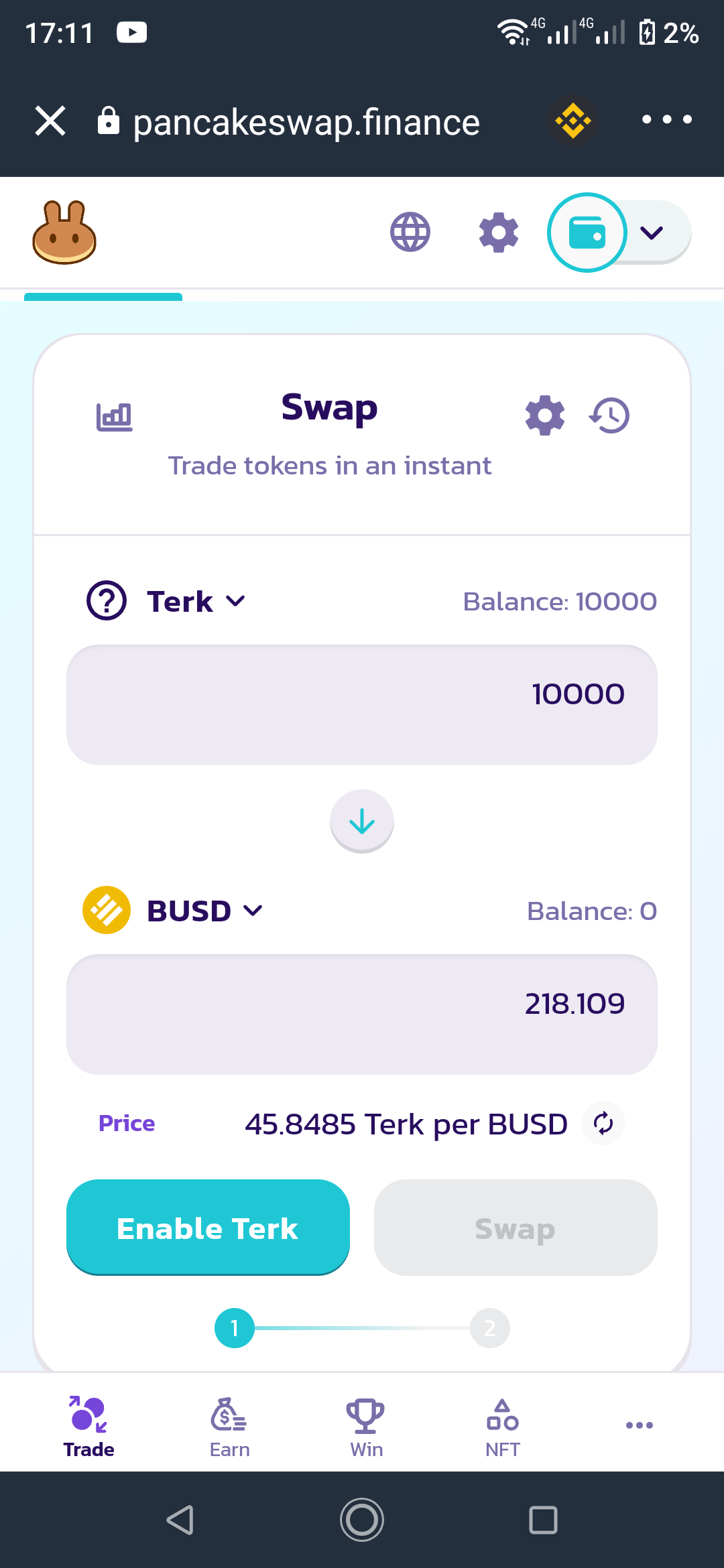Change the BUSD output token
The image size is (724, 1568).
173,911
